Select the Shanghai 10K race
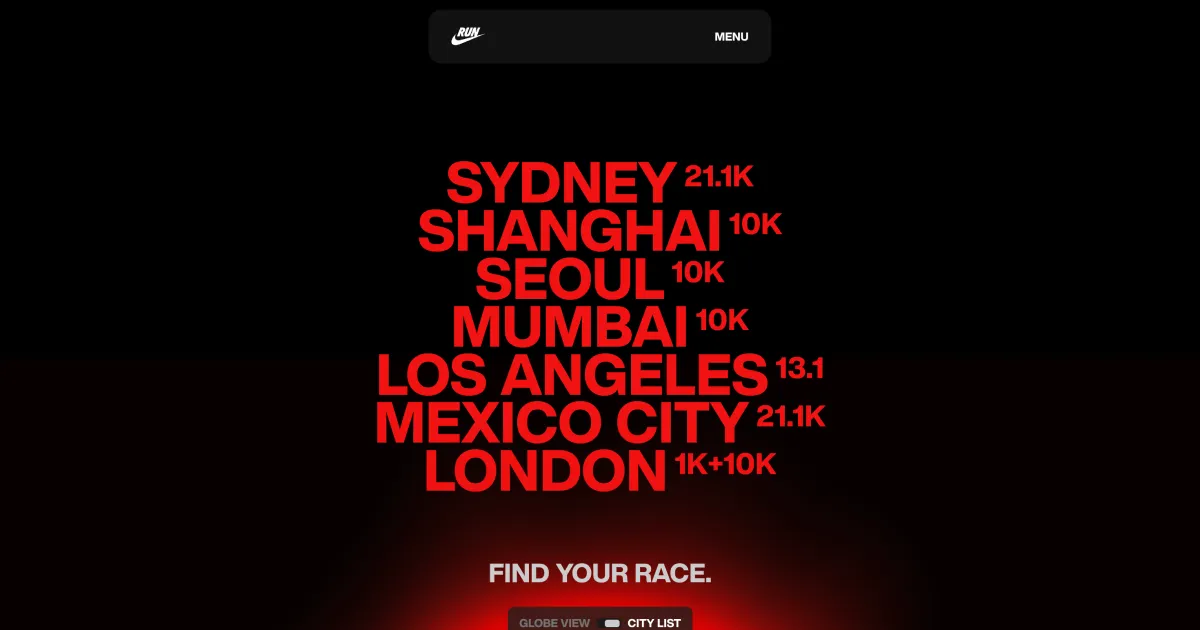The height and width of the screenshot is (630, 1200). coord(569,232)
